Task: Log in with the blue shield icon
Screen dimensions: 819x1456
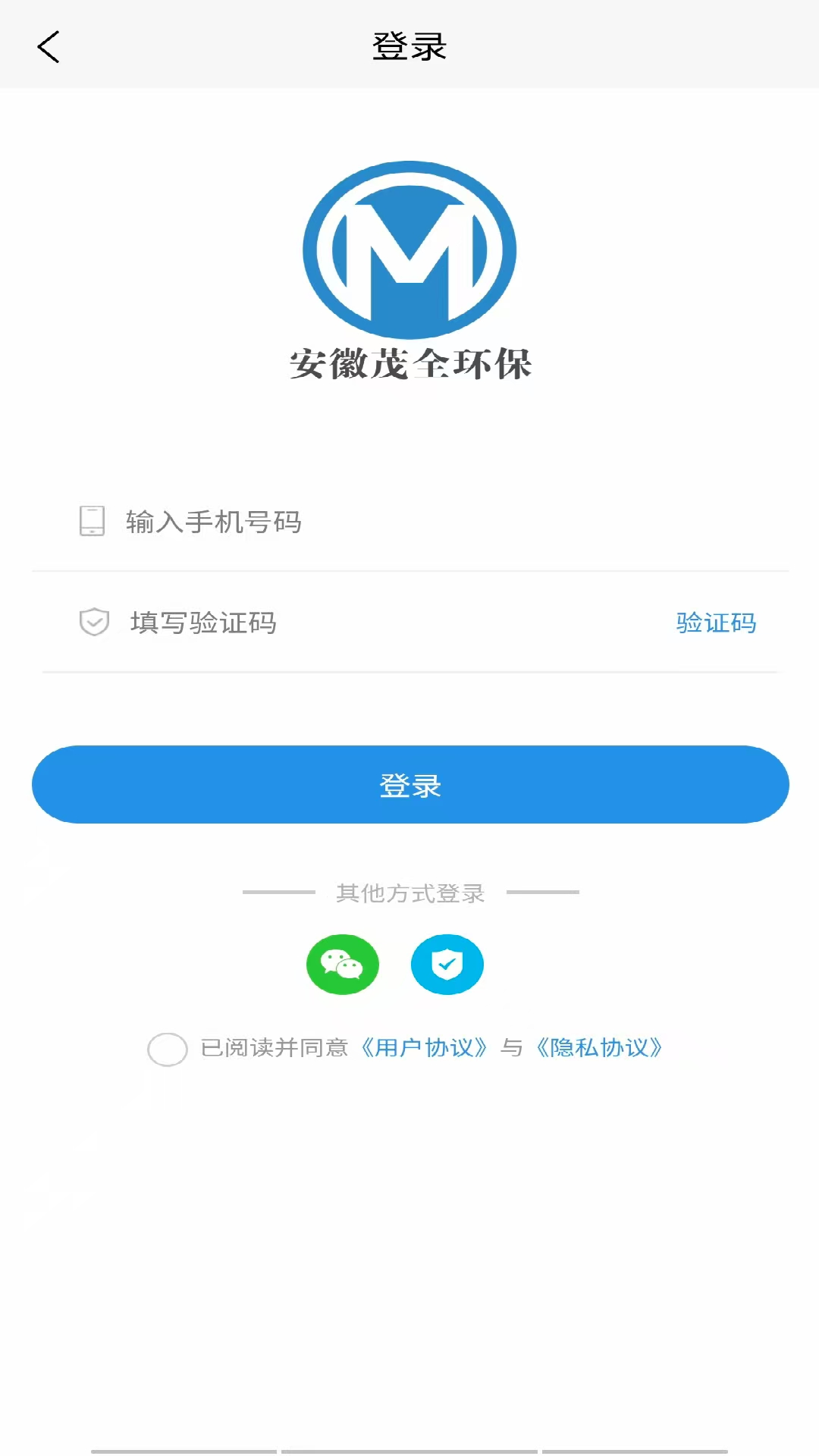Action: tap(447, 964)
